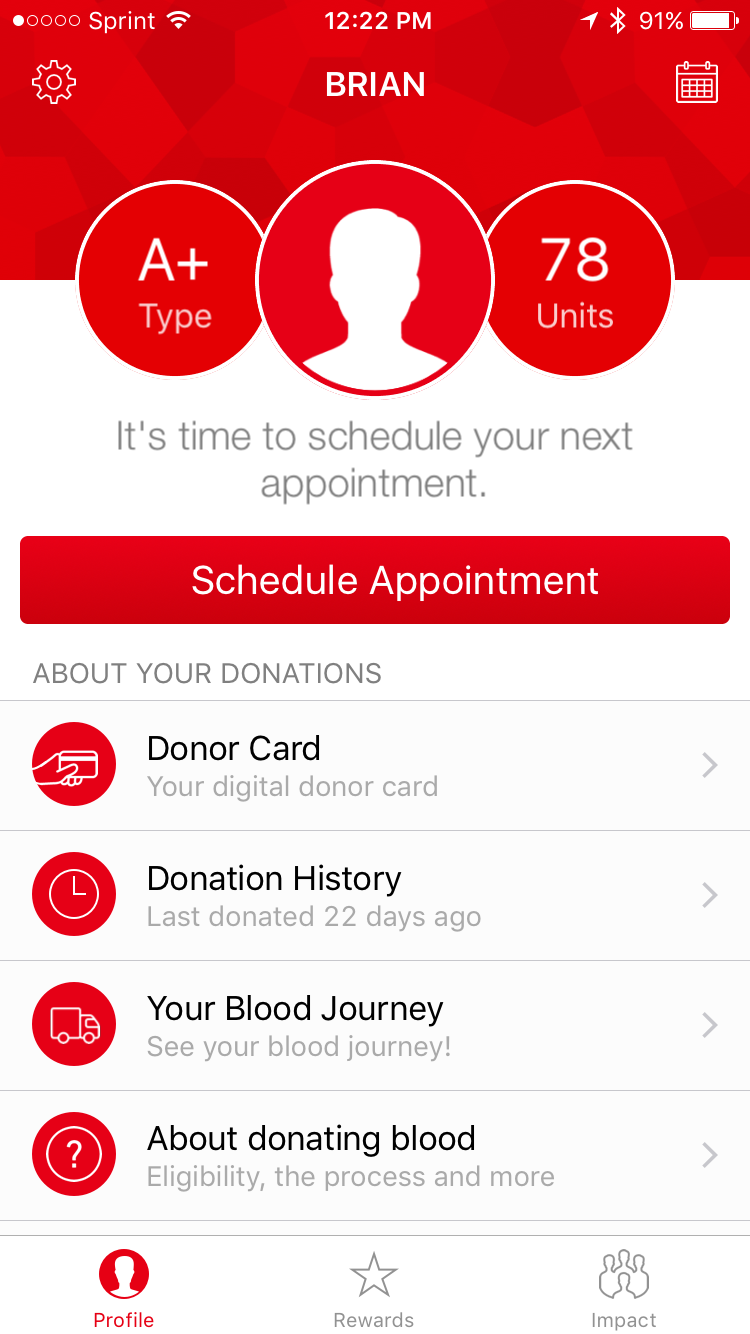750x1334 pixels.
Task: Tap the profile picture avatar
Action: coord(375,280)
